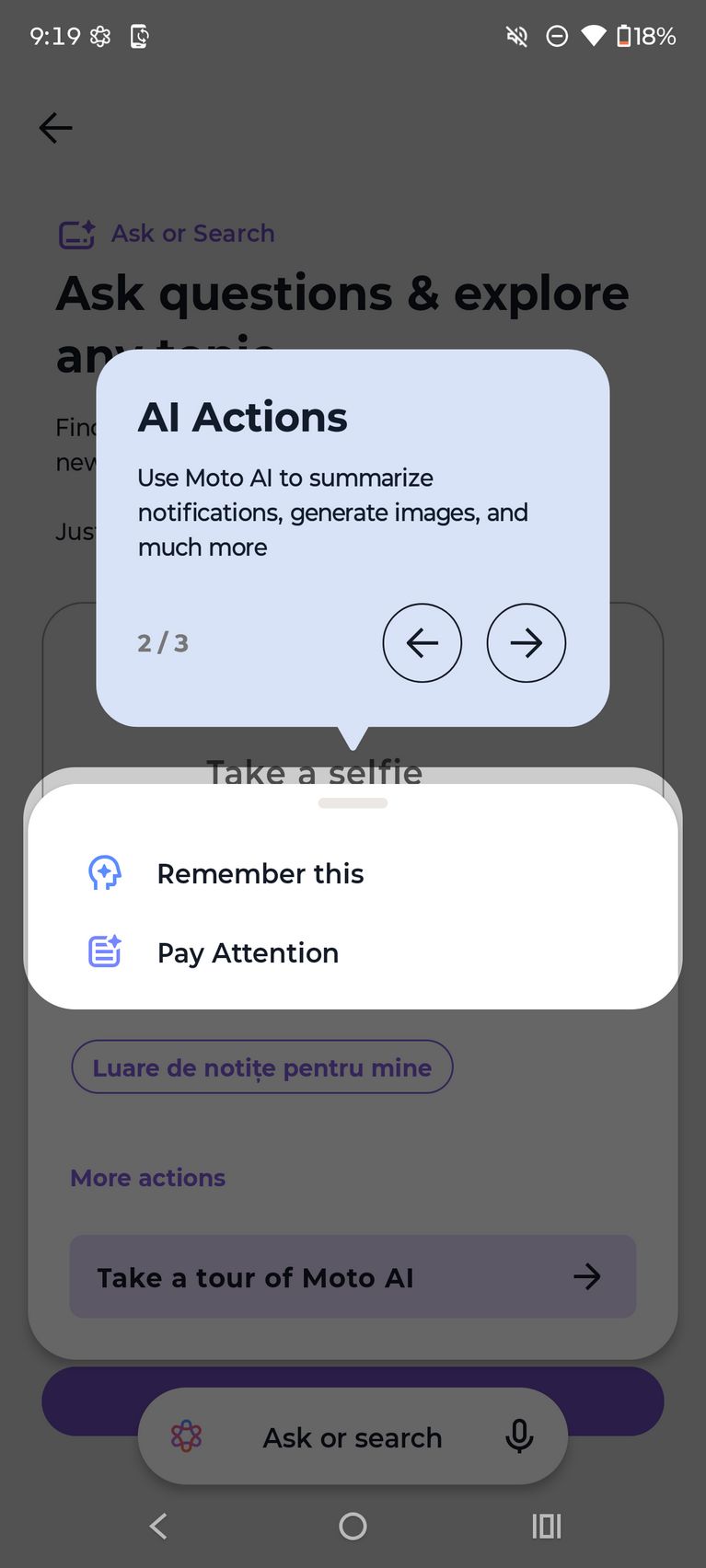
Task: Open recent apps from the navigation bar
Action: tap(546, 1526)
